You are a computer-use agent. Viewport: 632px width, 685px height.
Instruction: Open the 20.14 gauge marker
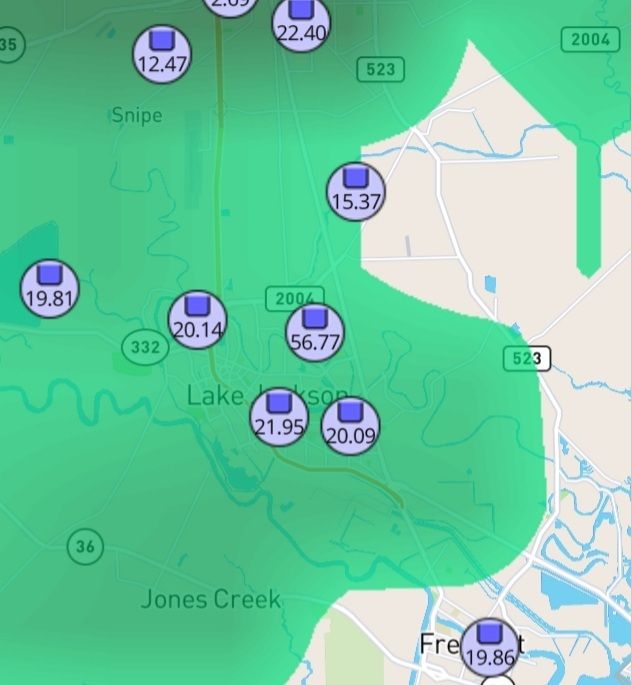coord(198,319)
